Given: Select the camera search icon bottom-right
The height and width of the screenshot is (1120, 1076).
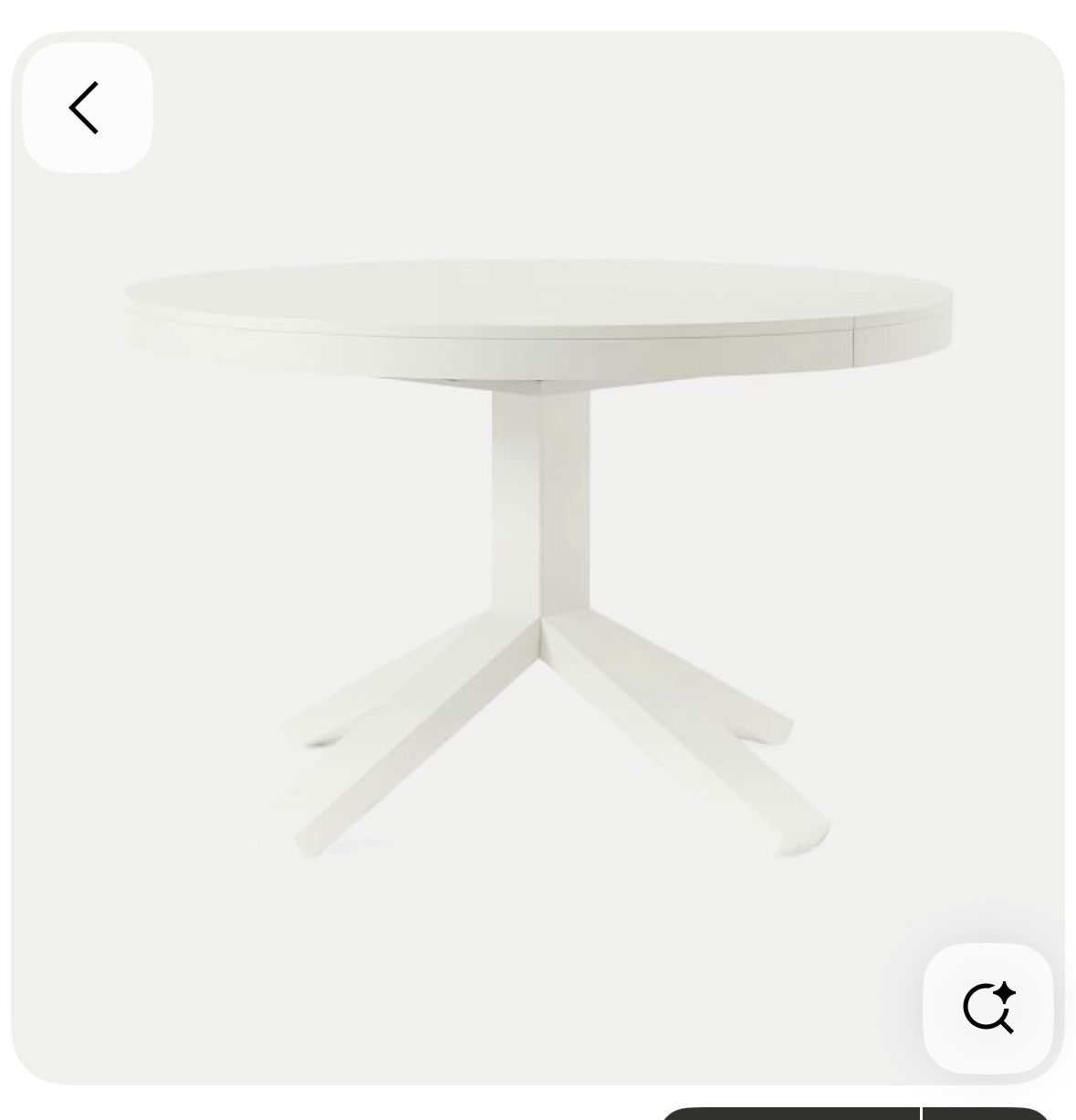Looking at the screenshot, I should 988,1008.
